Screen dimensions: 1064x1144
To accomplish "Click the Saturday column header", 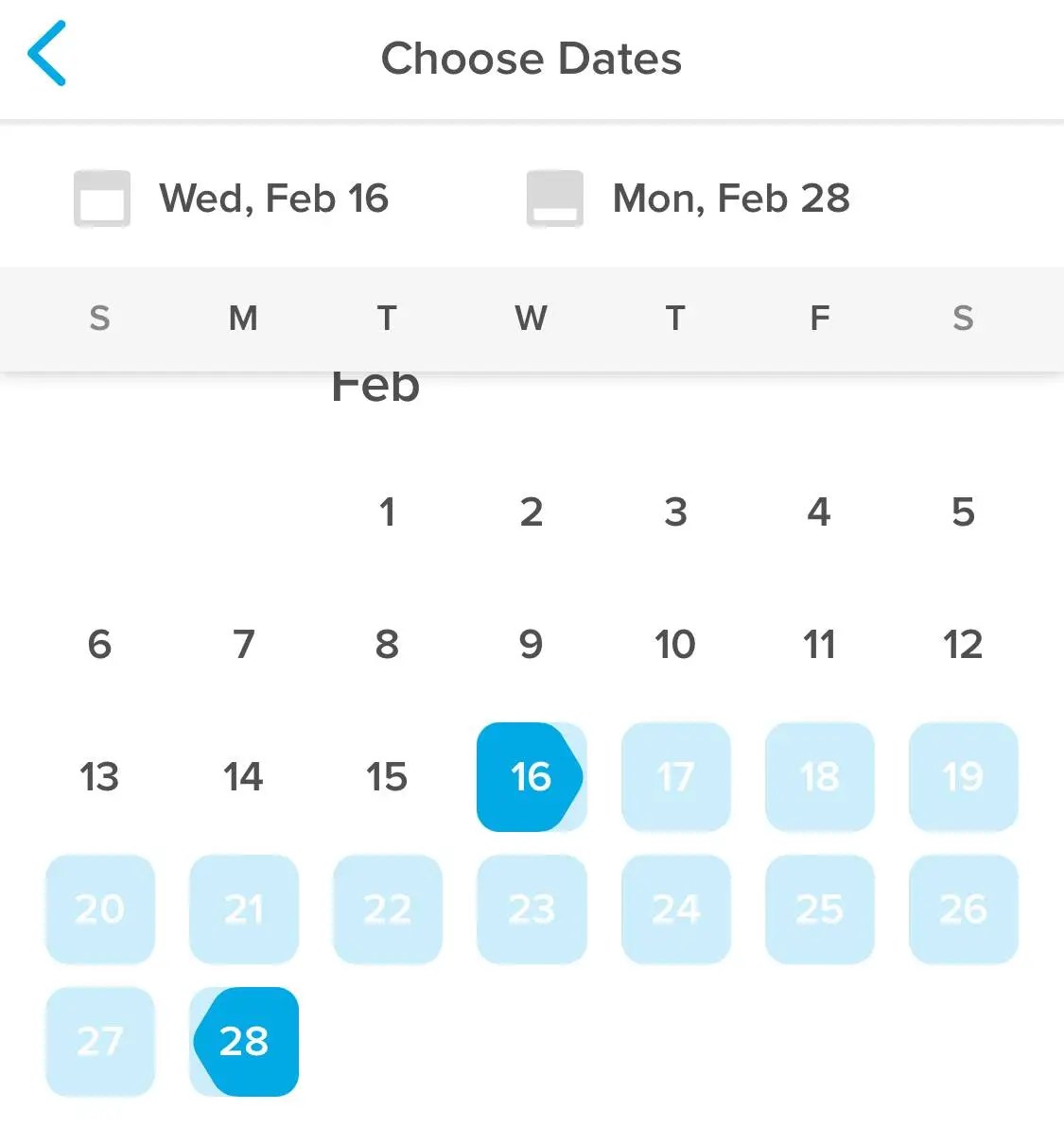I will pos(963,319).
